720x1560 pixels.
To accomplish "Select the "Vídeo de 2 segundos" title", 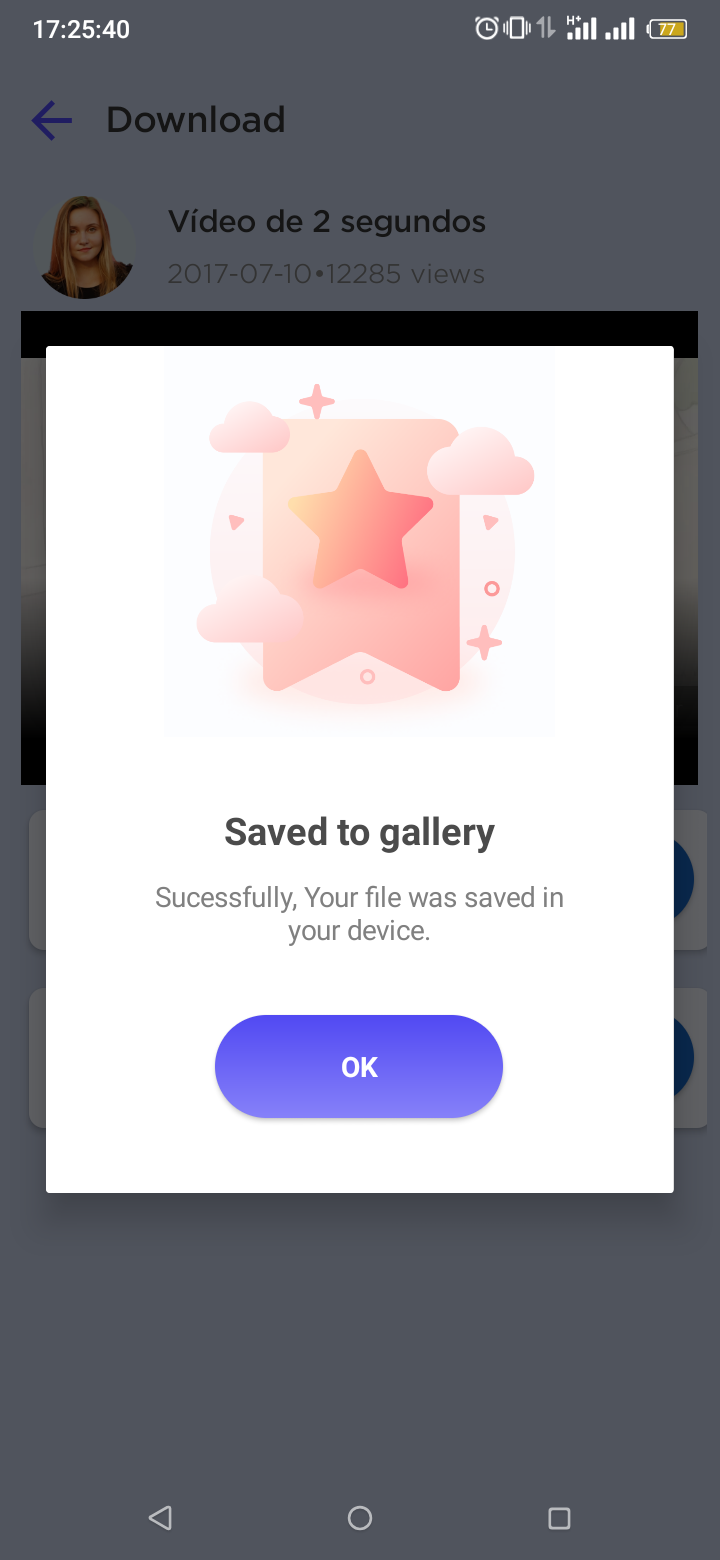I will 326,221.
